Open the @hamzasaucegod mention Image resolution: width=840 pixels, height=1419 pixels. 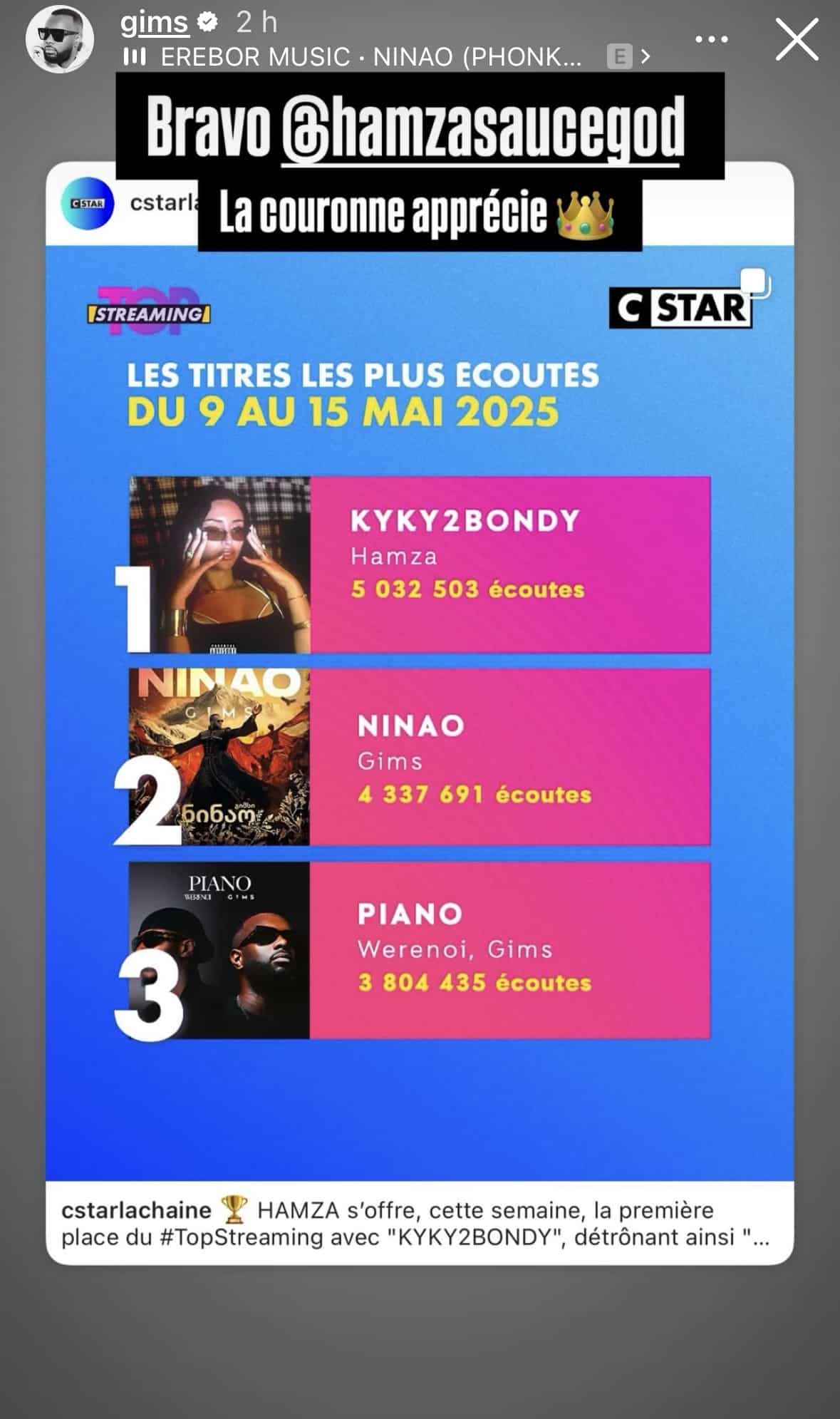[x=482, y=128]
